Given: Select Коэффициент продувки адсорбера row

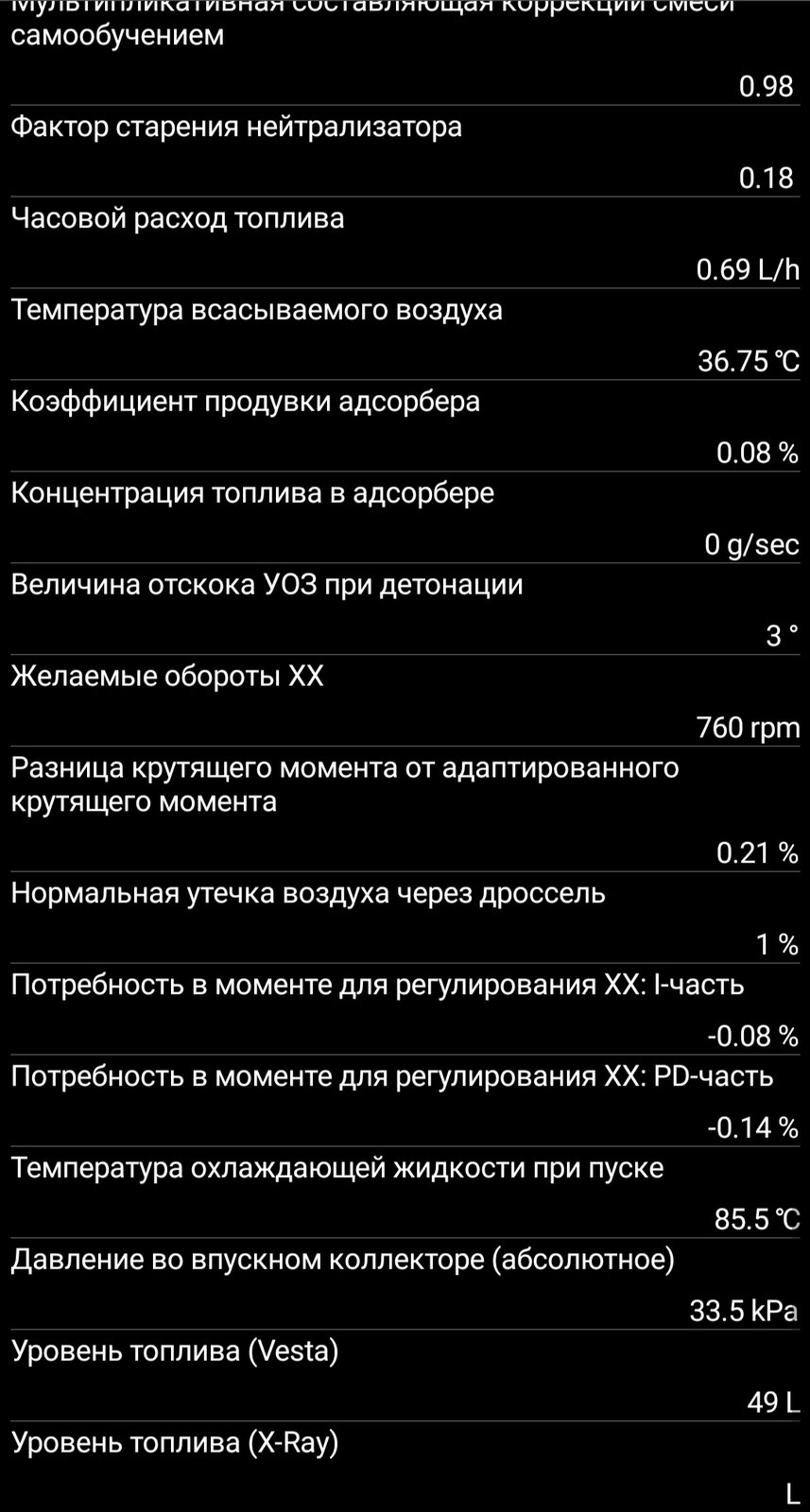Looking at the screenshot, I should (405, 426).
